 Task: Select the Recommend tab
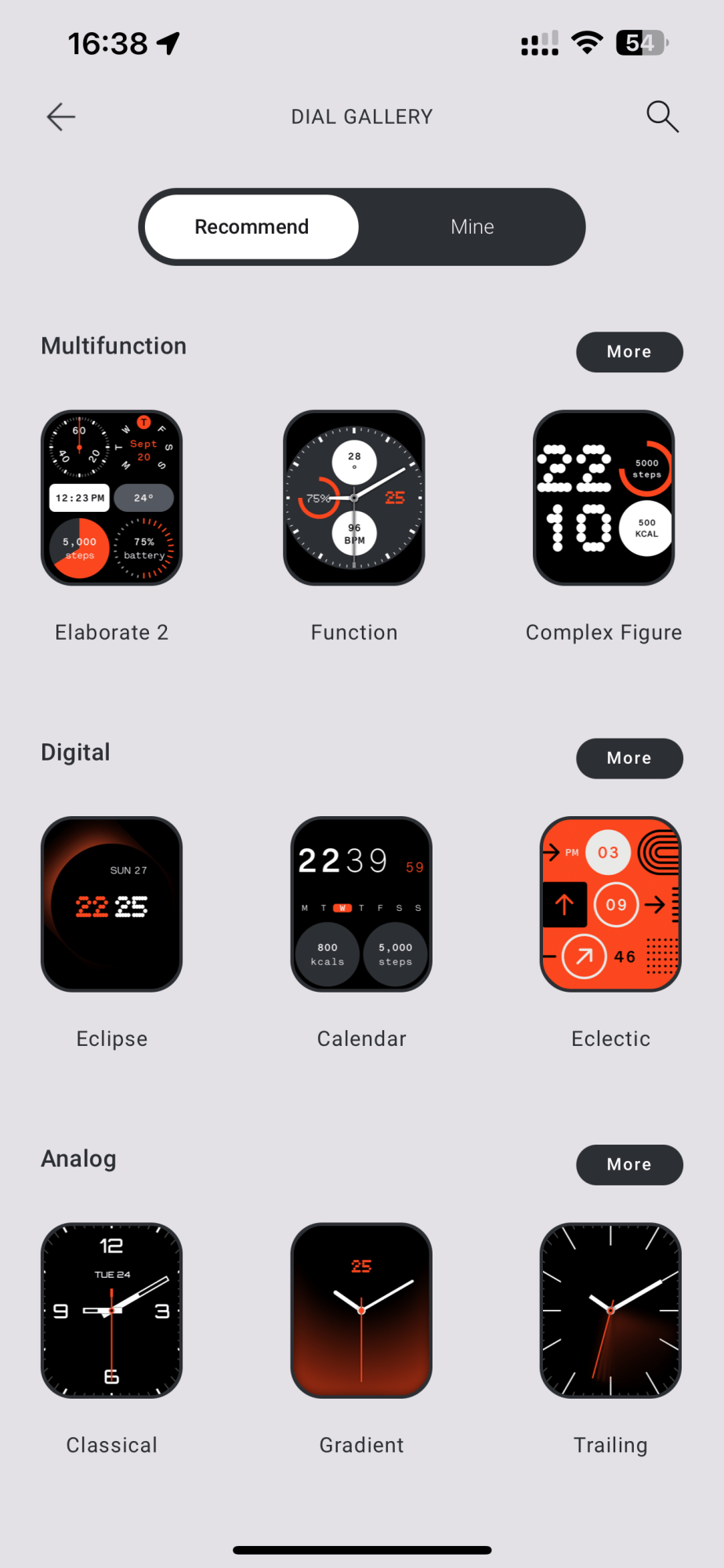pos(252,227)
